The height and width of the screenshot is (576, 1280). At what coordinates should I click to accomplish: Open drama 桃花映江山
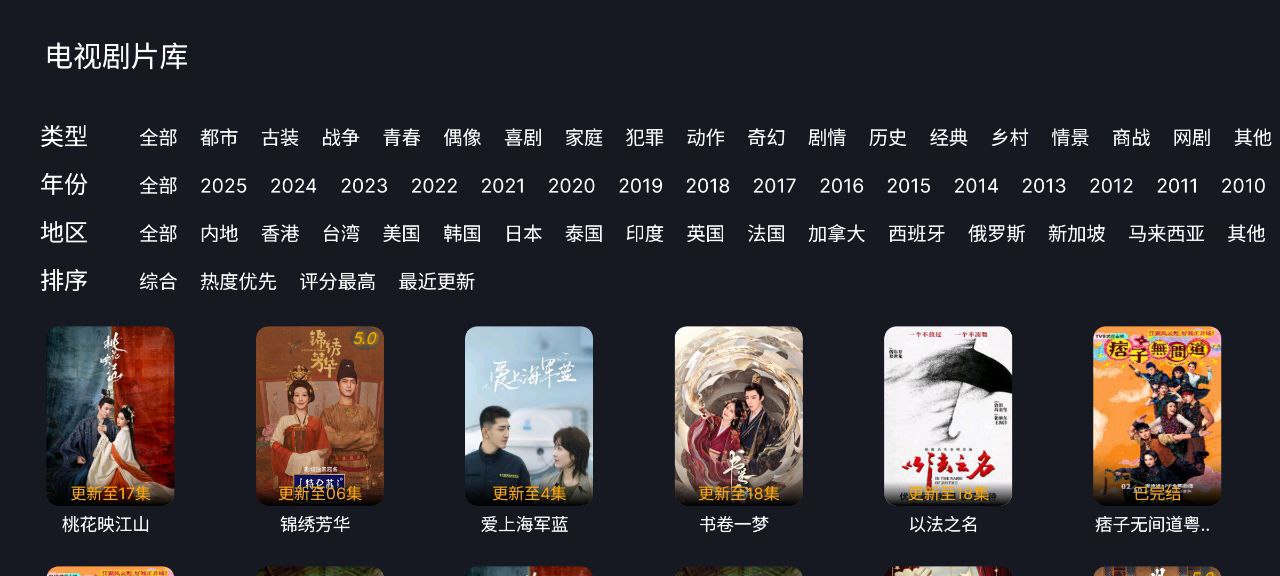[110, 416]
